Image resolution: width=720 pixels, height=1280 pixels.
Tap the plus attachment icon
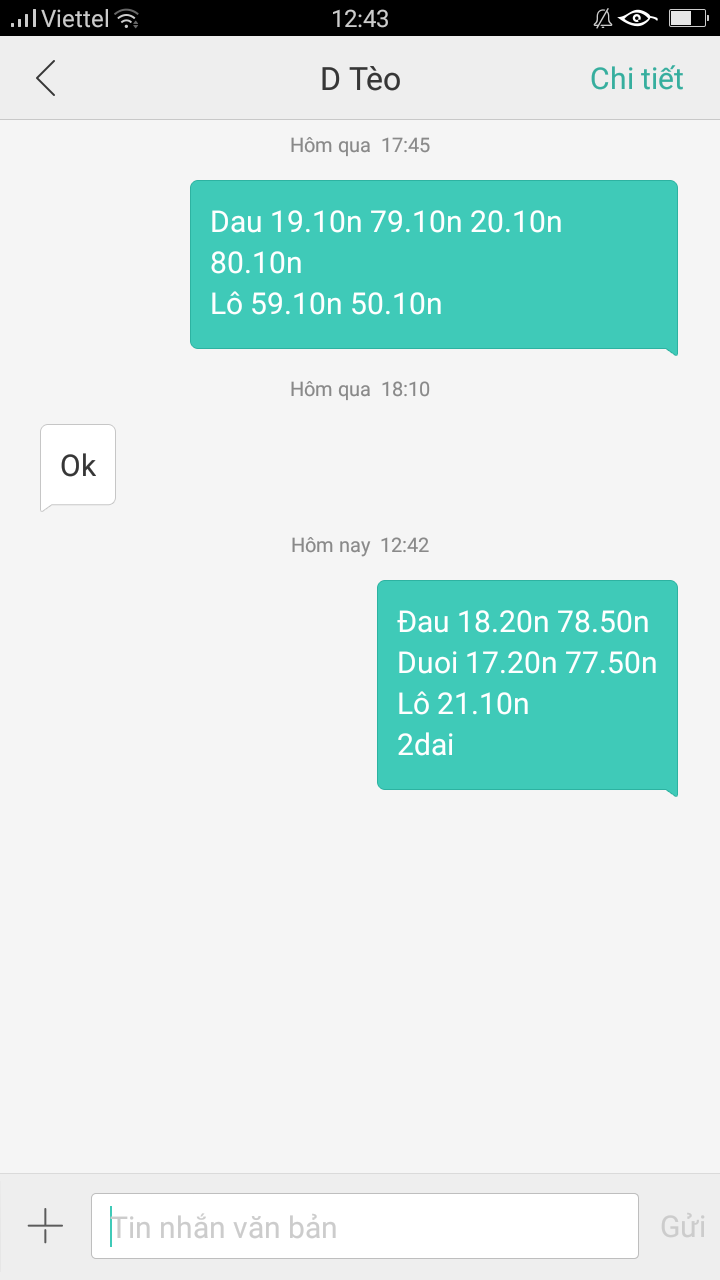45,1226
